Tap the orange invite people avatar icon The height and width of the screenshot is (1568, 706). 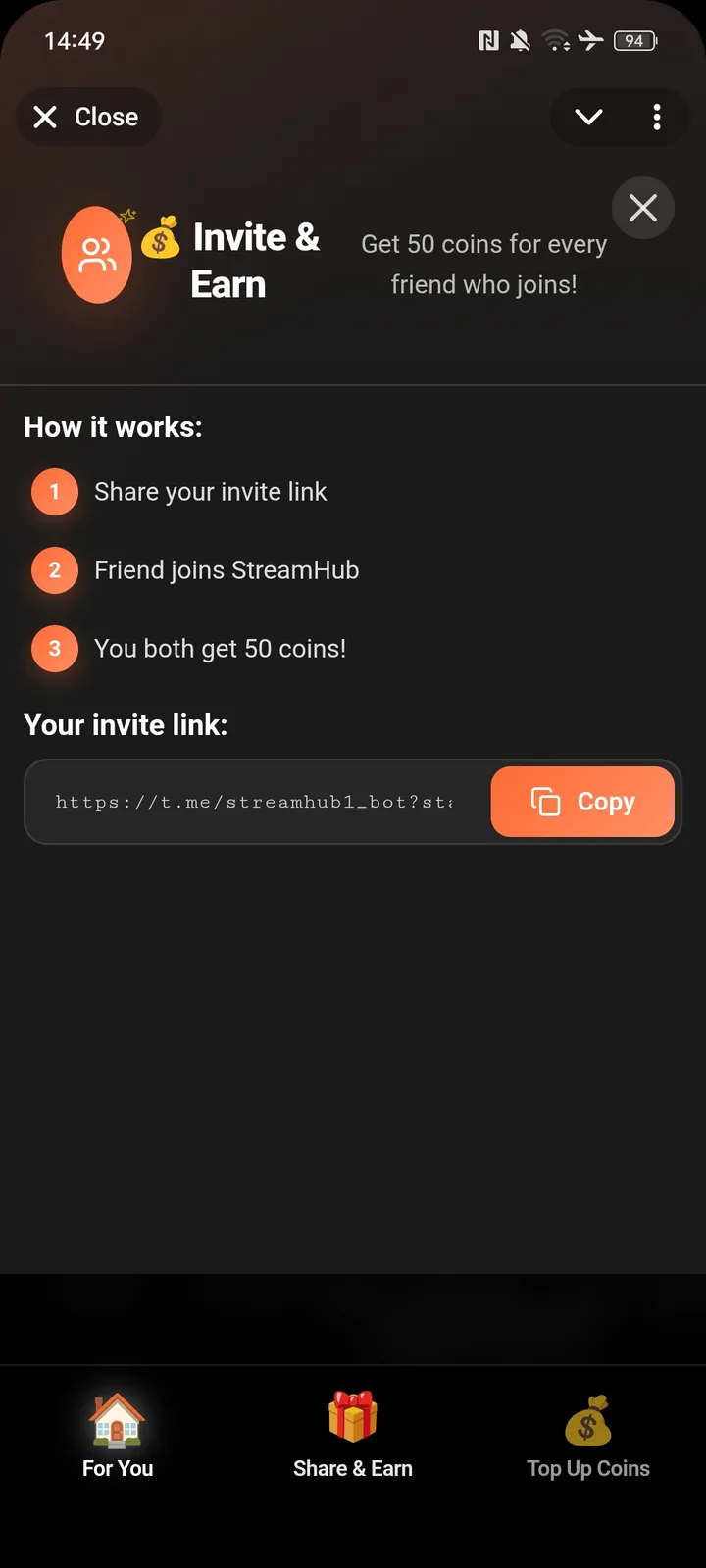(x=97, y=254)
